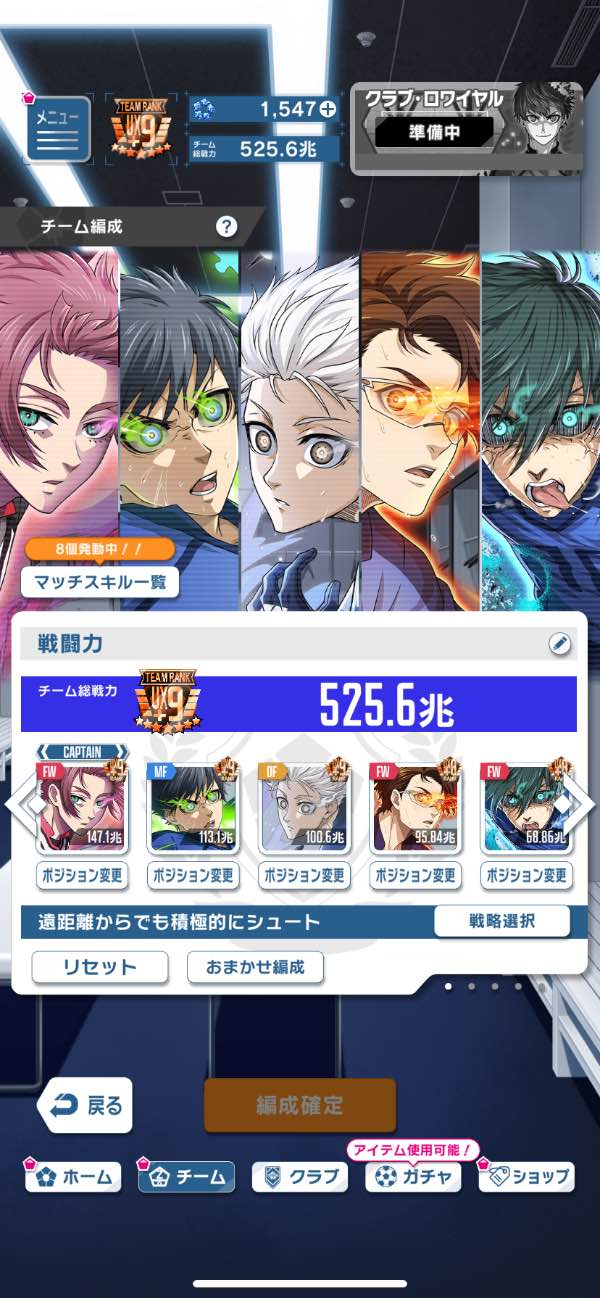Change position of the 113.1兆 MF player

(x=196, y=875)
